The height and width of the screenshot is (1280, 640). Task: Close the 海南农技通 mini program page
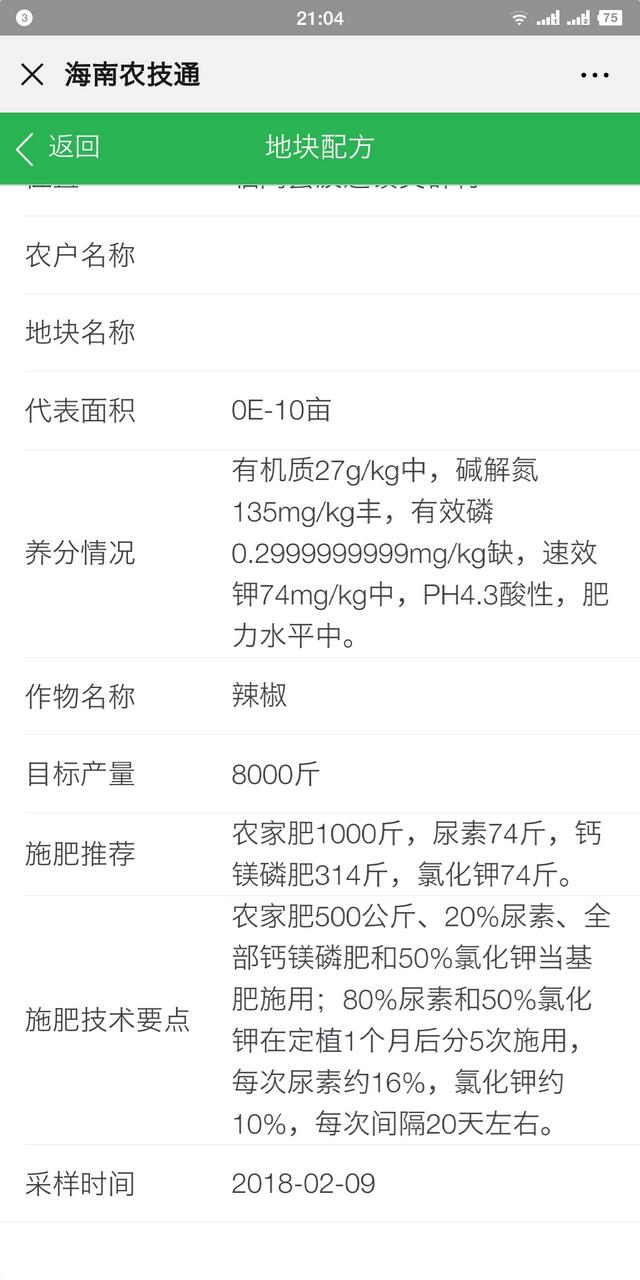pos(32,75)
